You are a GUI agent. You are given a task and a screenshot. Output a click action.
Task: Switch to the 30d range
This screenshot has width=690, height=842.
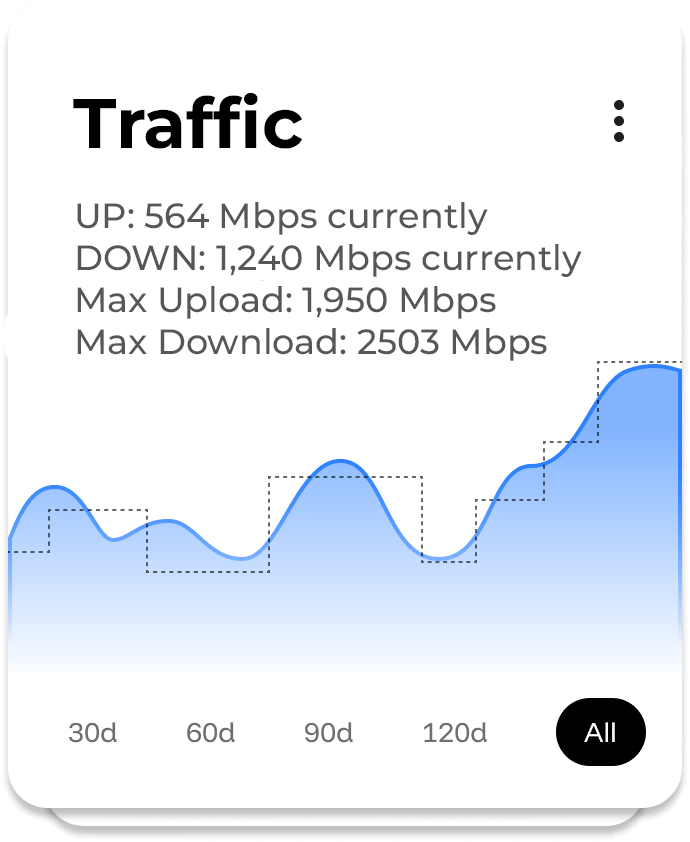[x=93, y=733]
